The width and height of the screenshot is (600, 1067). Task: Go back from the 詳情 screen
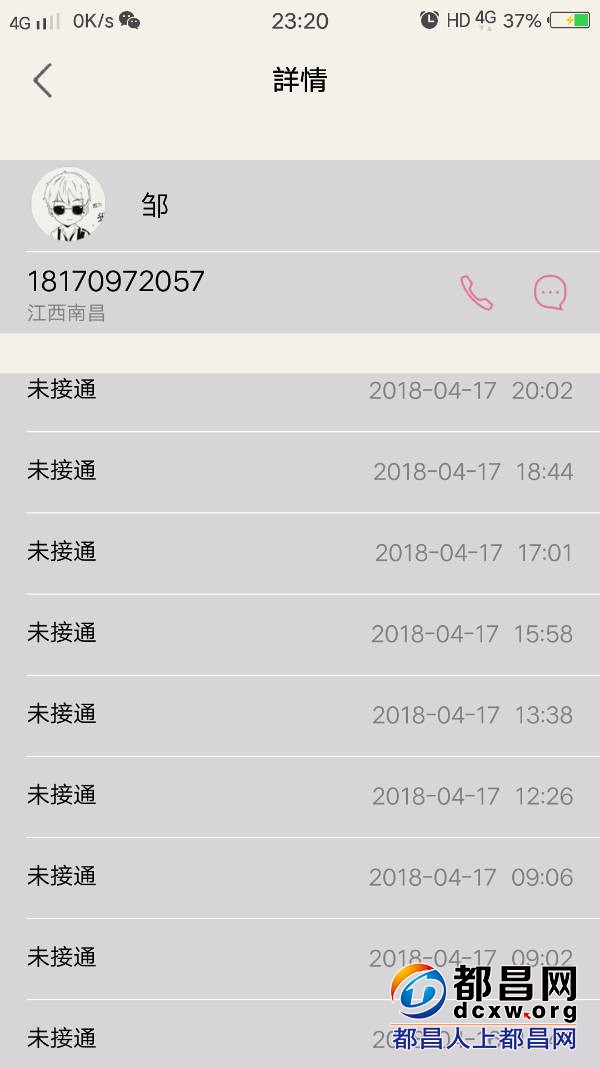tap(42, 80)
